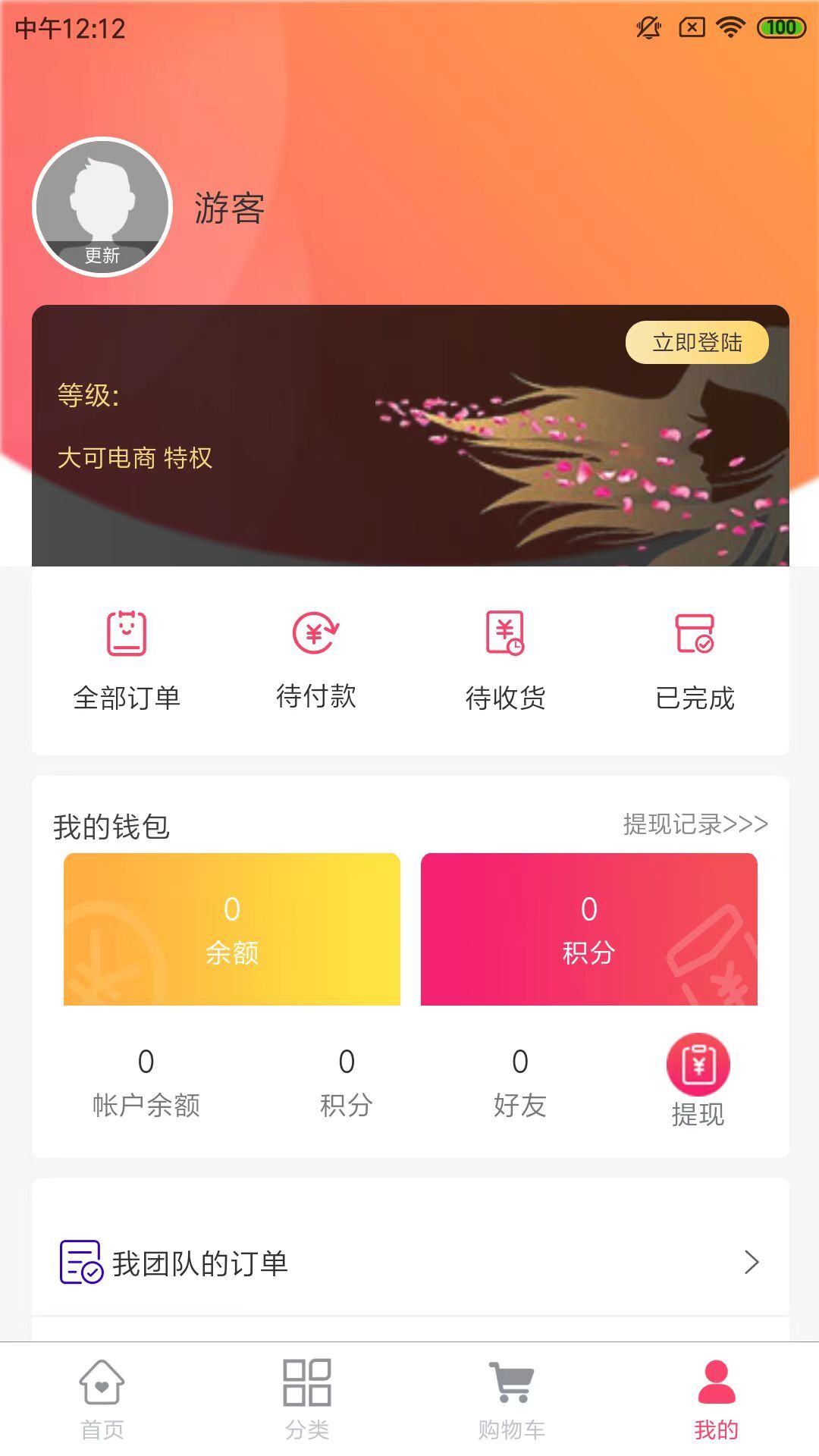Tap the 提现 withdrawal clipboard icon
The width and height of the screenshot is (819, 1456).
tap(698, 1065)
